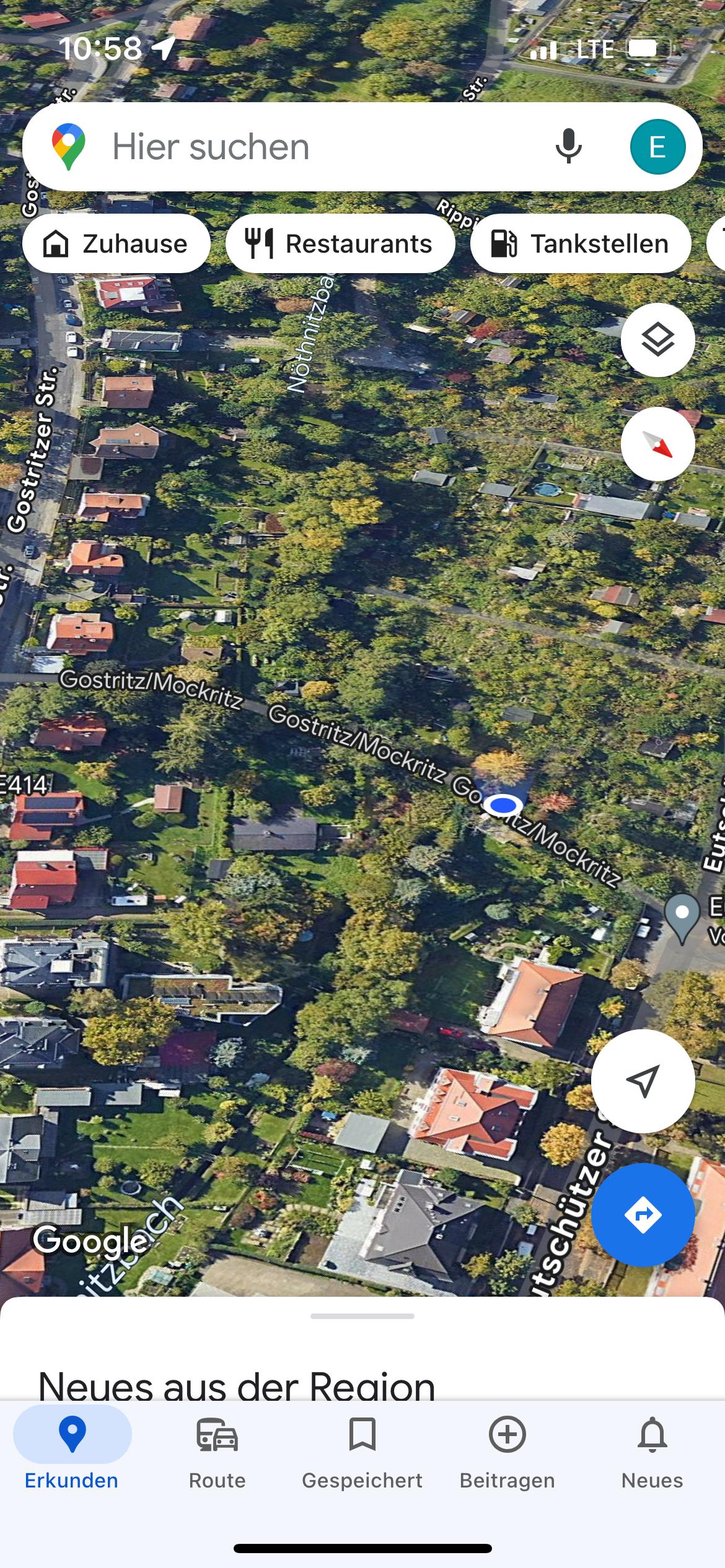The image size is (725, 1568).
Task: Select the Zuhause chip
Action: click(116, 243)
